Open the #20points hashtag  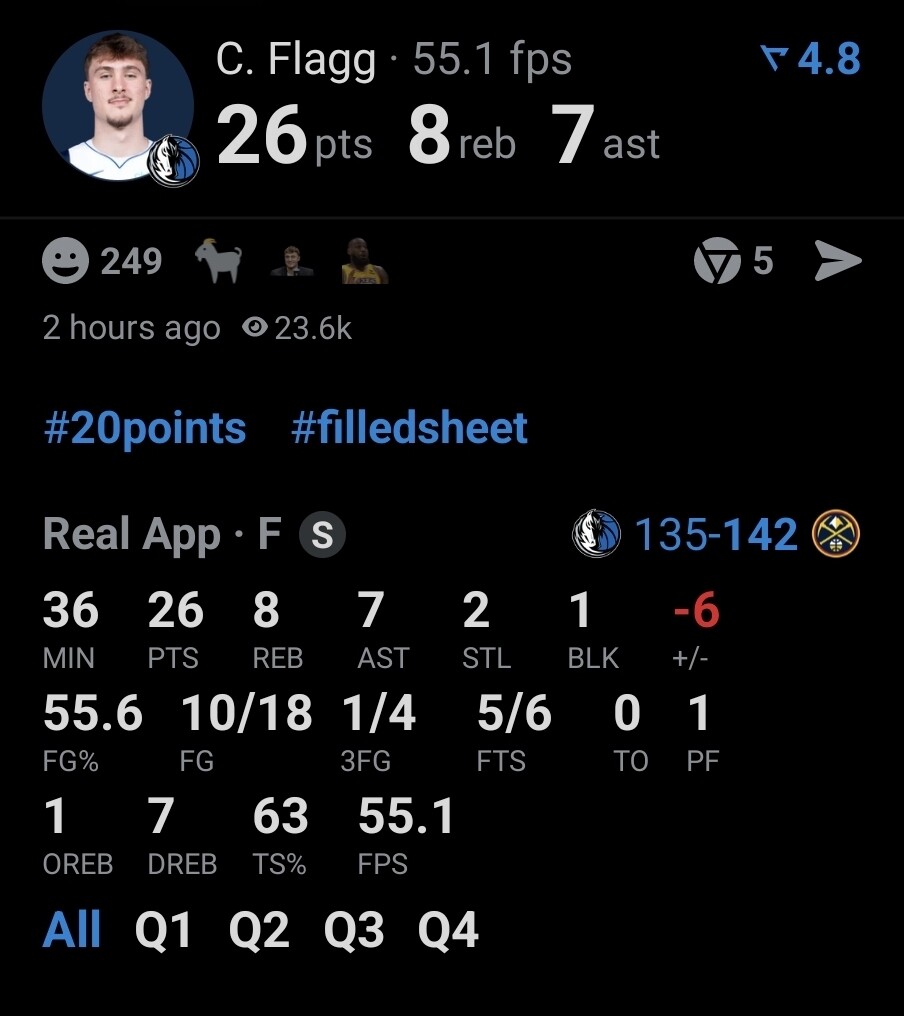pyautogui.click(x=145, y=428)
